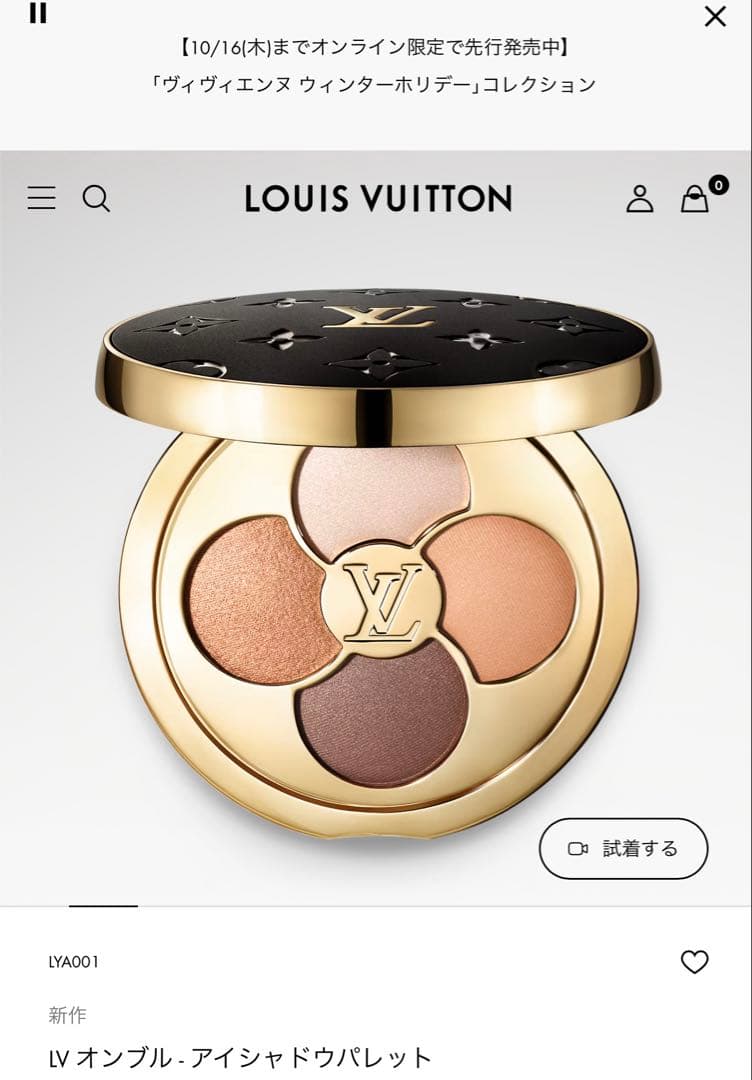
Task: Open the shopping bag
Action: pyautogui.click(x=695, y=199)
